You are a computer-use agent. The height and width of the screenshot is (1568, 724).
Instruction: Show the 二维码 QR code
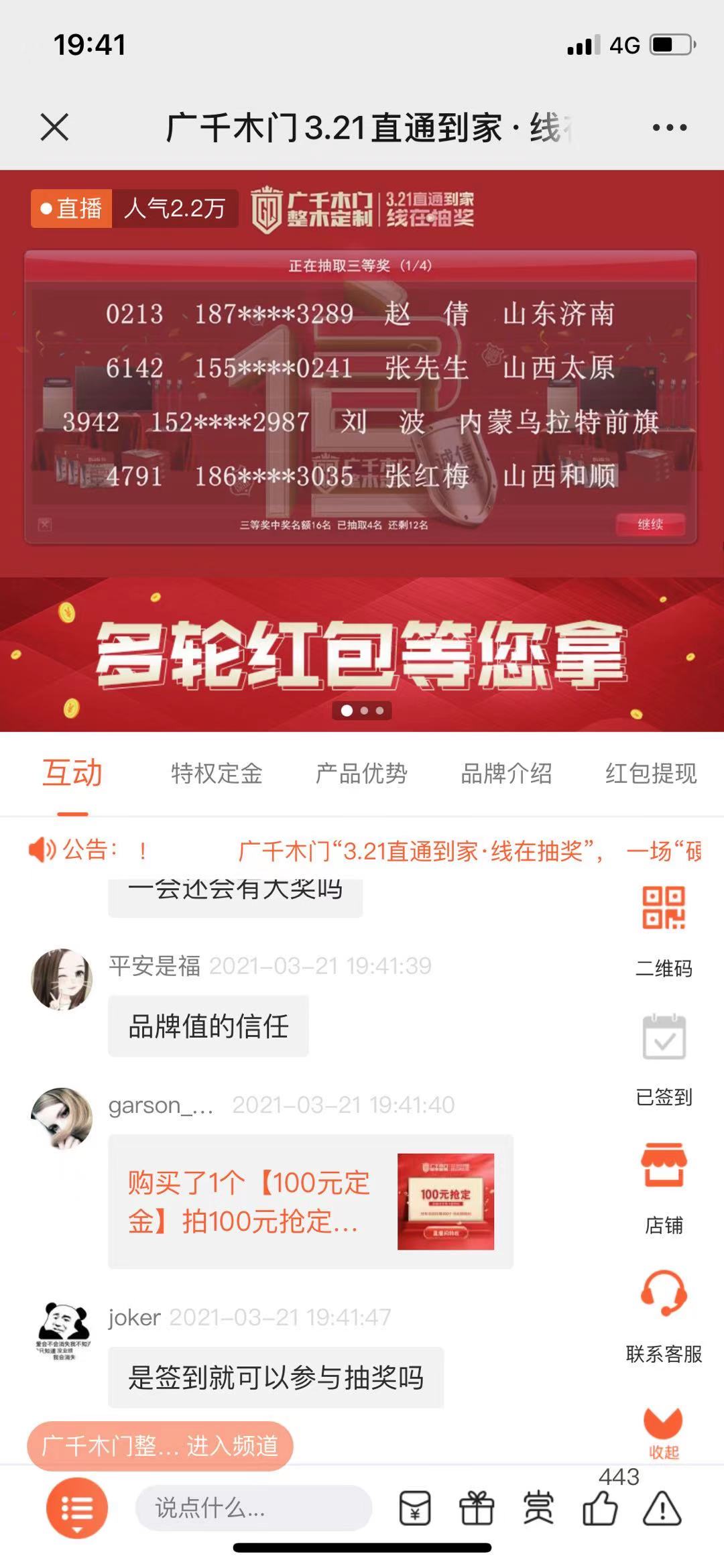point(664,928)
